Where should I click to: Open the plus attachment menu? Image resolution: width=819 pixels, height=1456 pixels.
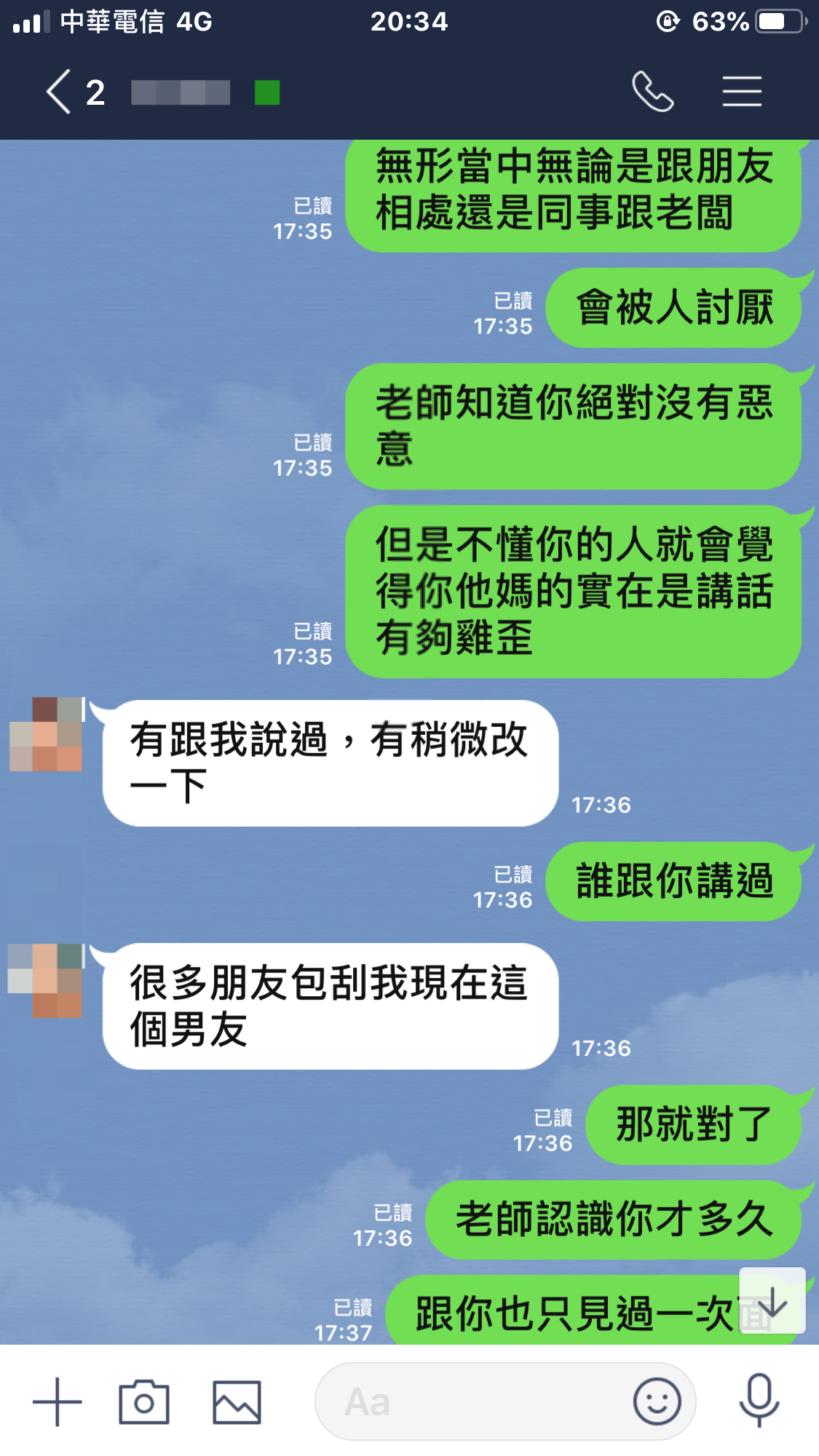point(58,1401)
